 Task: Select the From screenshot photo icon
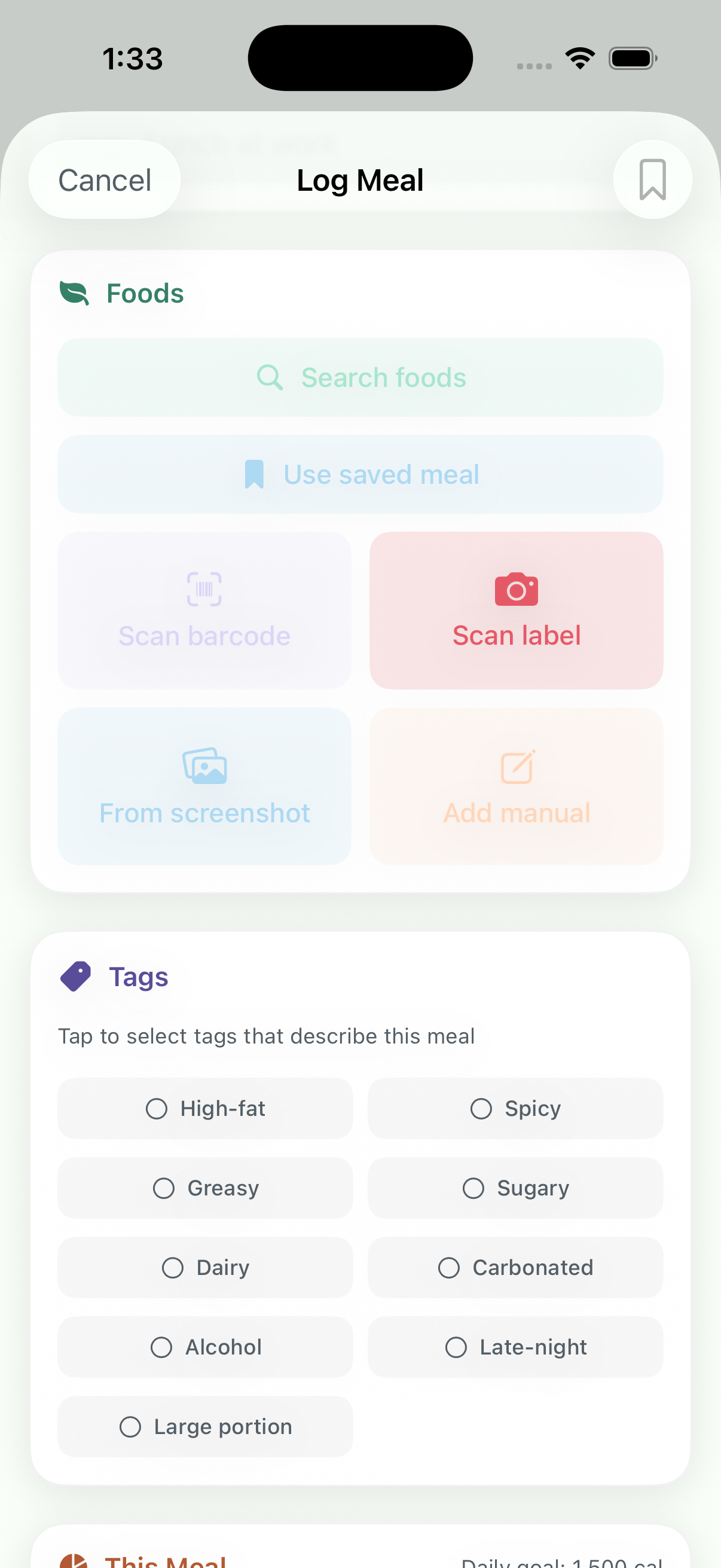tap(204, 768)
